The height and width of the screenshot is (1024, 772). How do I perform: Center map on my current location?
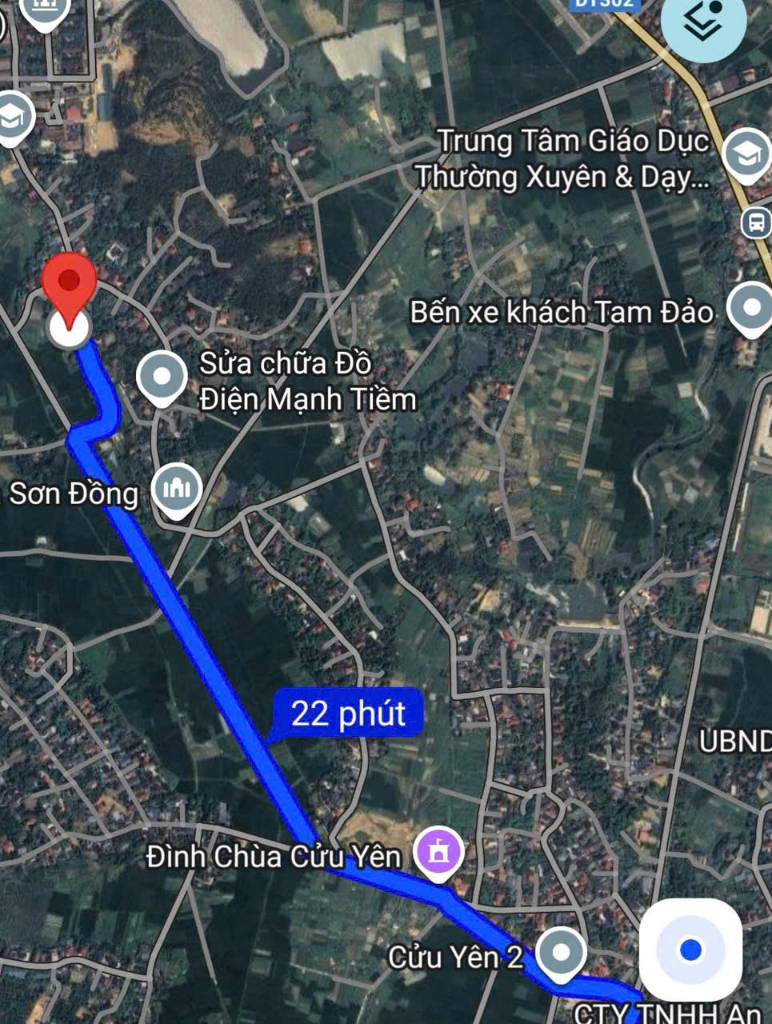pyautogui.click(x=690, y=949)
